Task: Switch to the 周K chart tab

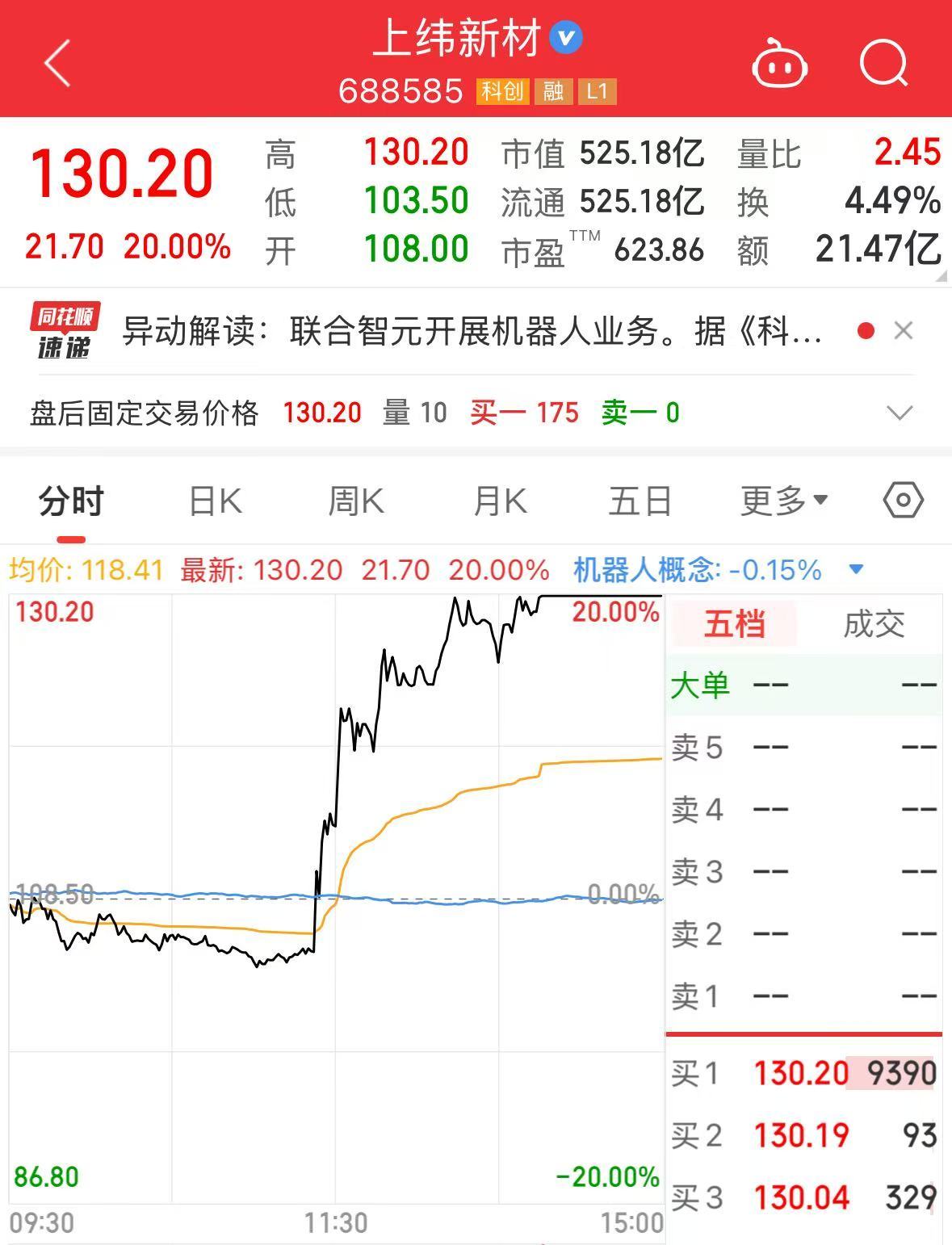Action: coord(356,501)
